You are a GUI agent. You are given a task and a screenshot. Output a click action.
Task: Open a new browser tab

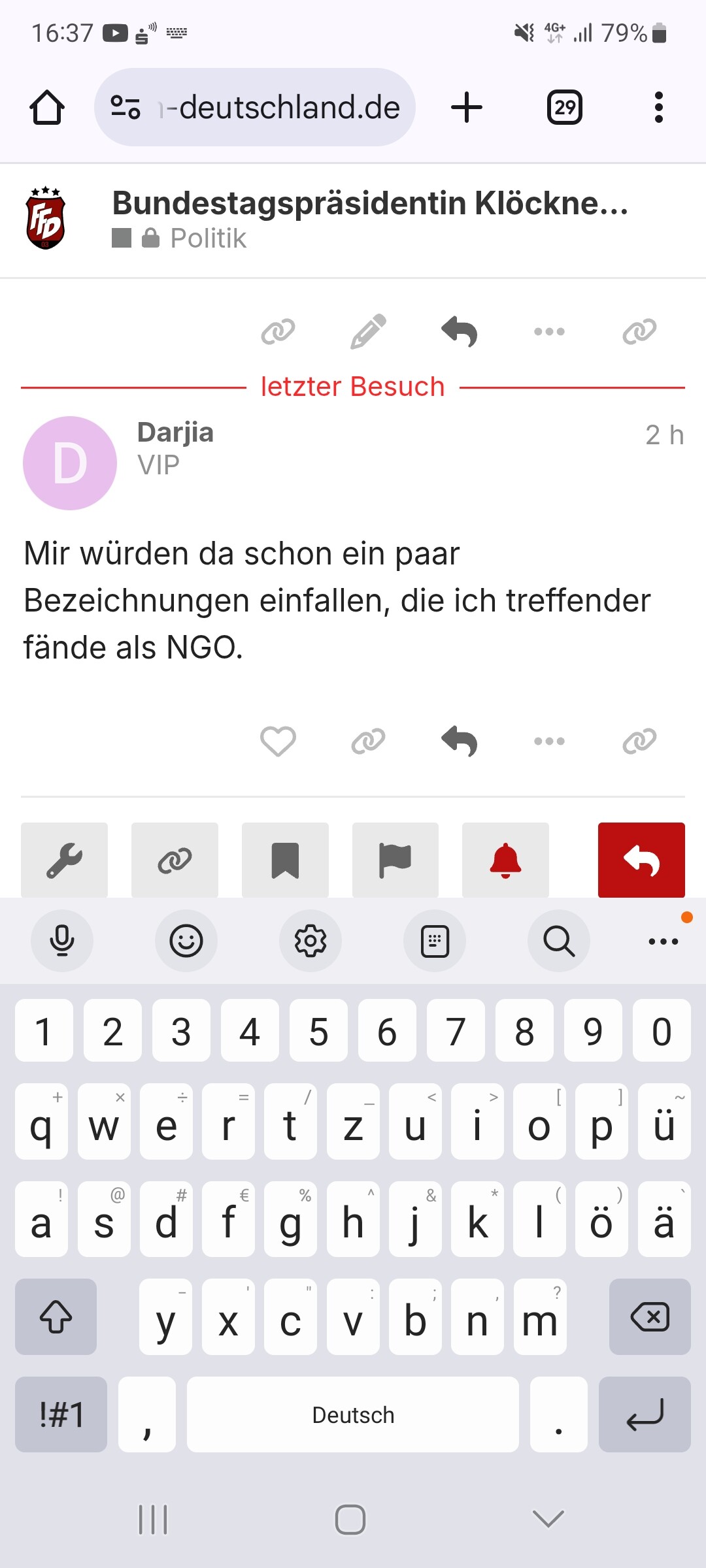tap(467, 108)
